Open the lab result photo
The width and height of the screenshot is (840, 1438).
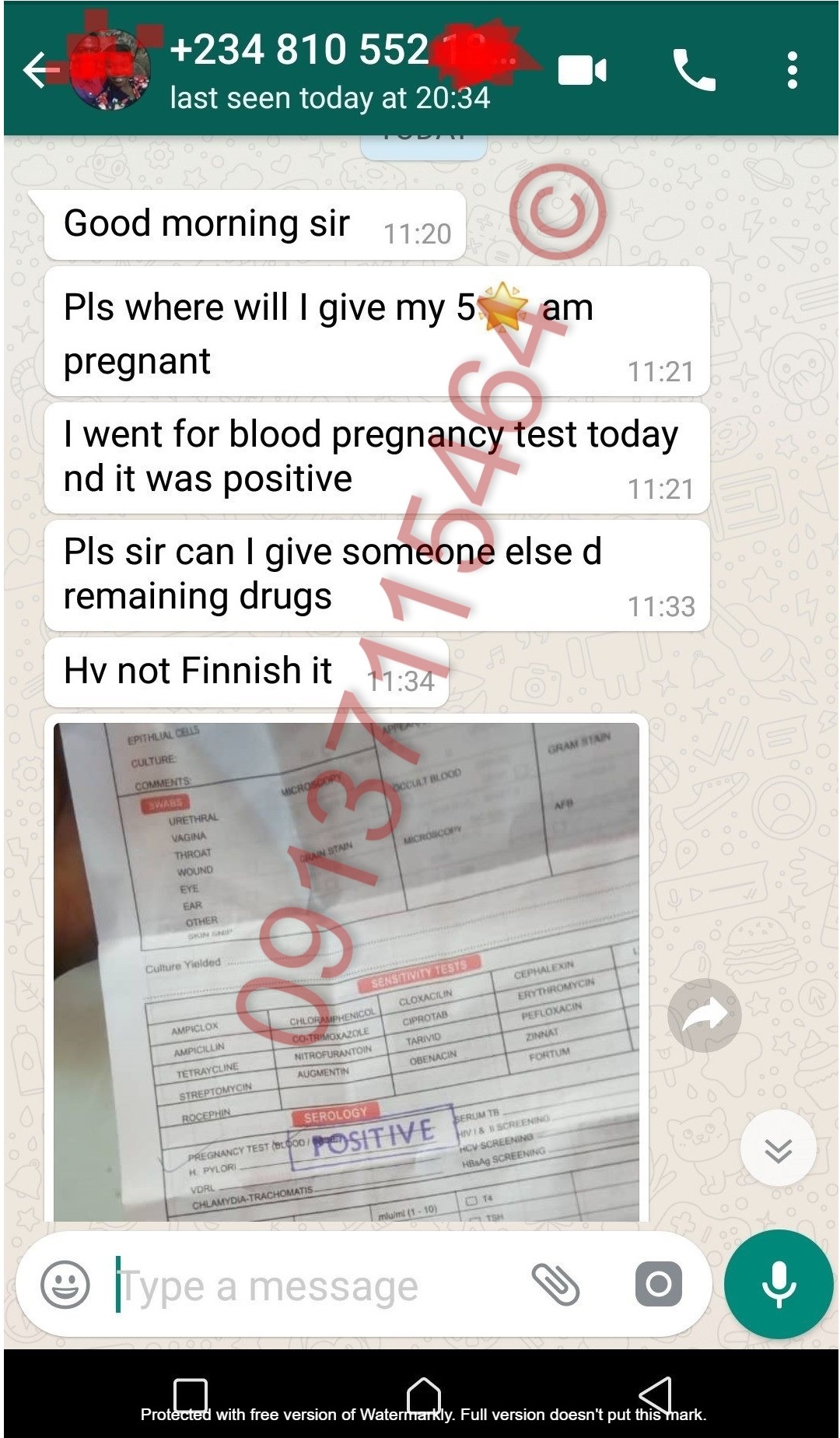tap(346, 969)
